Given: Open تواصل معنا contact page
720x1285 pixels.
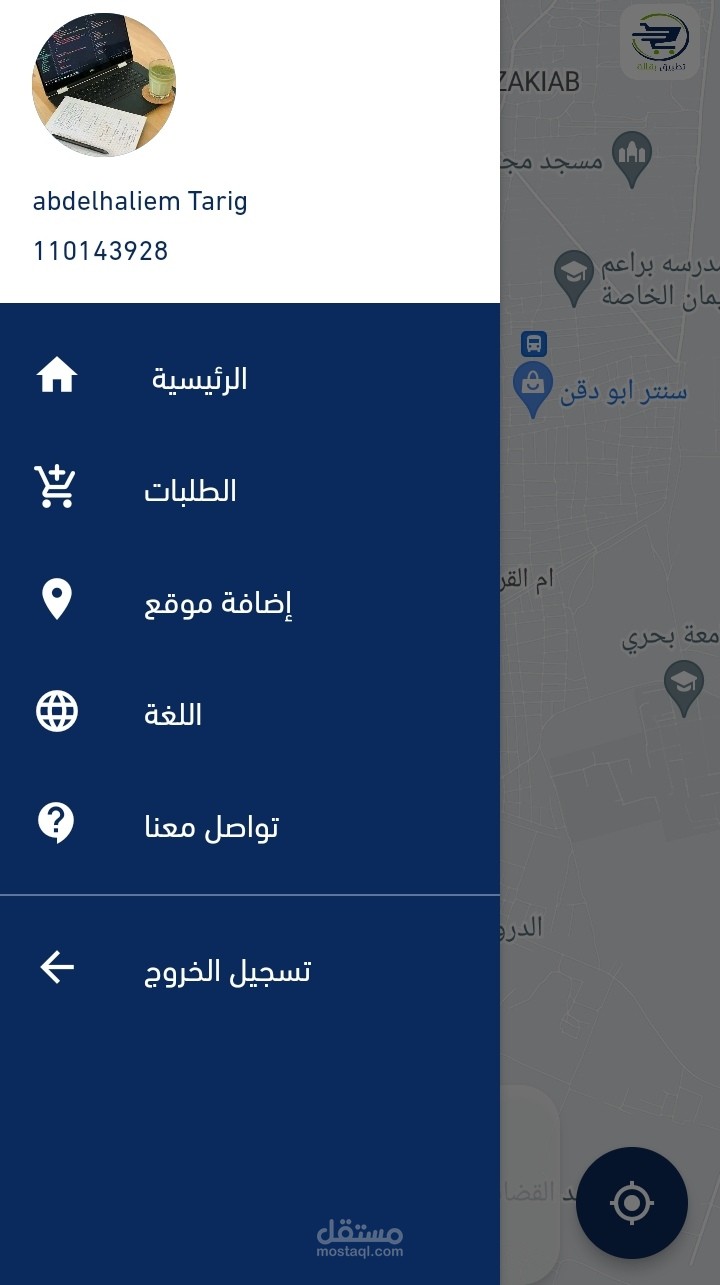Looking at the screenshot, I should coord(211,826).
